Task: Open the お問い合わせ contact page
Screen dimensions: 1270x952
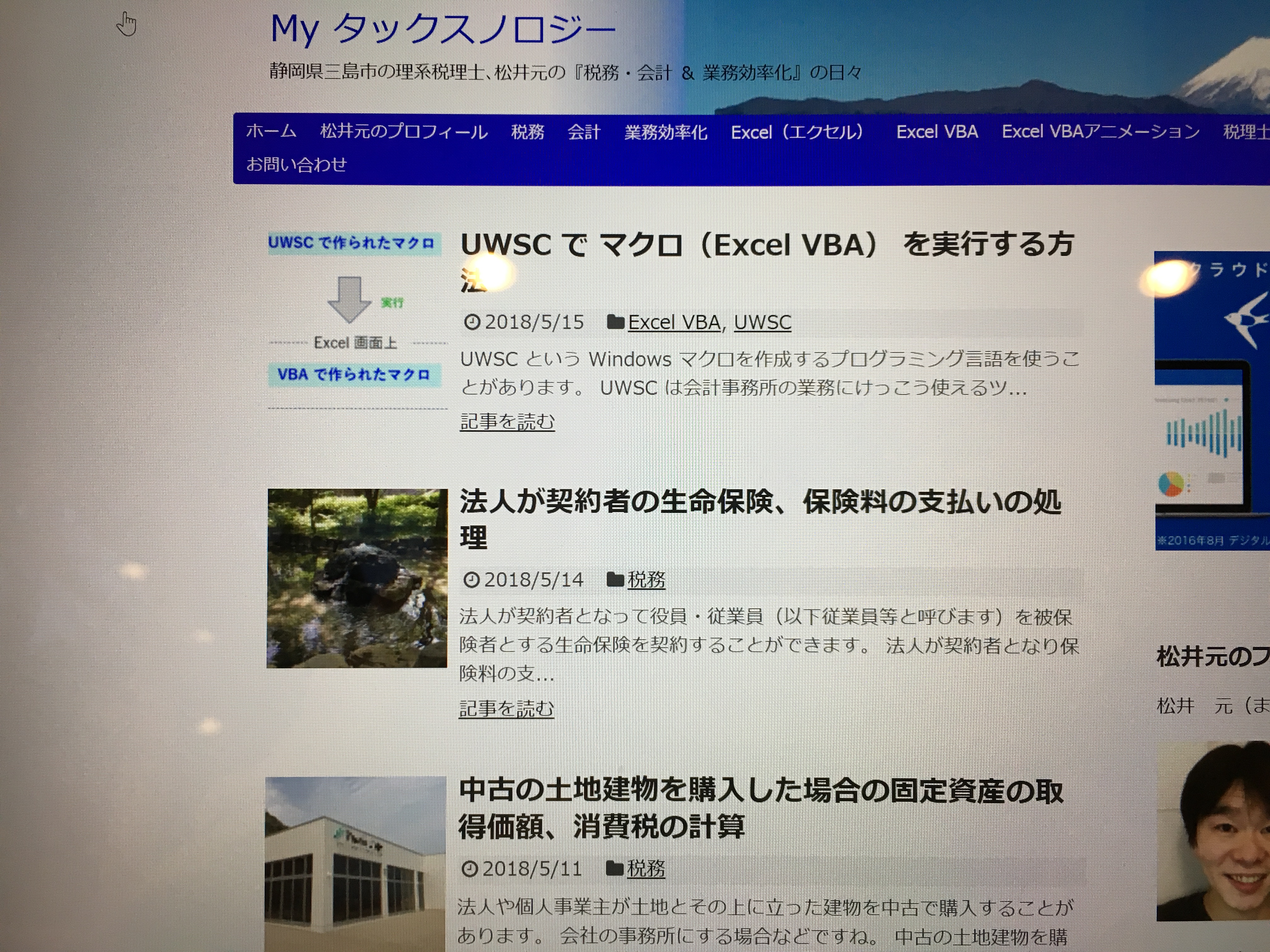Action: [296, 165]
